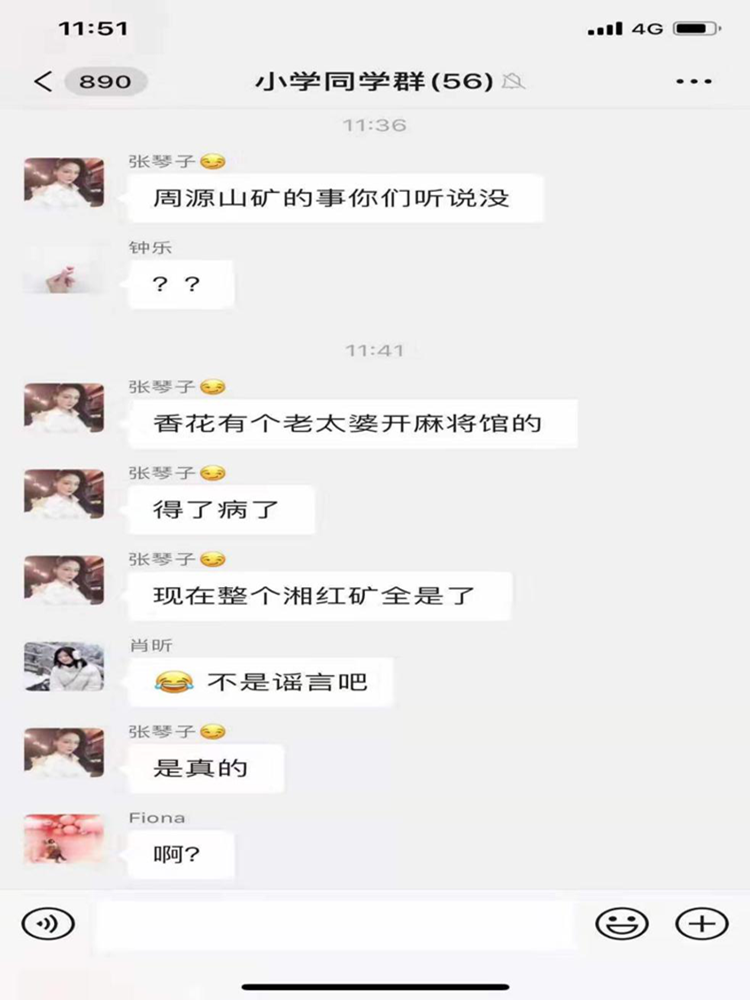750x1000 pixels.
Task: Open 肖昕's profile avatar
Action: (64, 666)
